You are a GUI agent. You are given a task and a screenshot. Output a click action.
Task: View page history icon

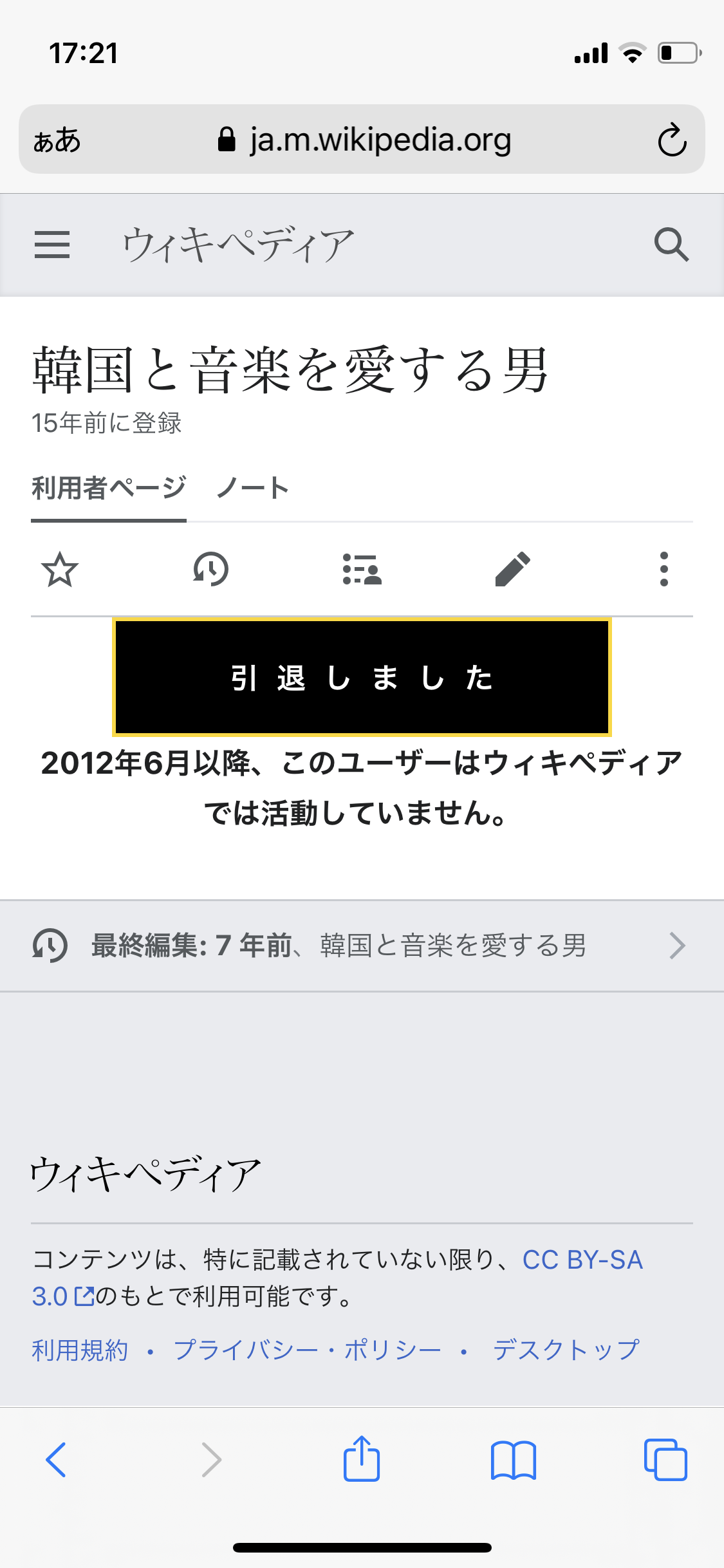click(x=211, y=569)
